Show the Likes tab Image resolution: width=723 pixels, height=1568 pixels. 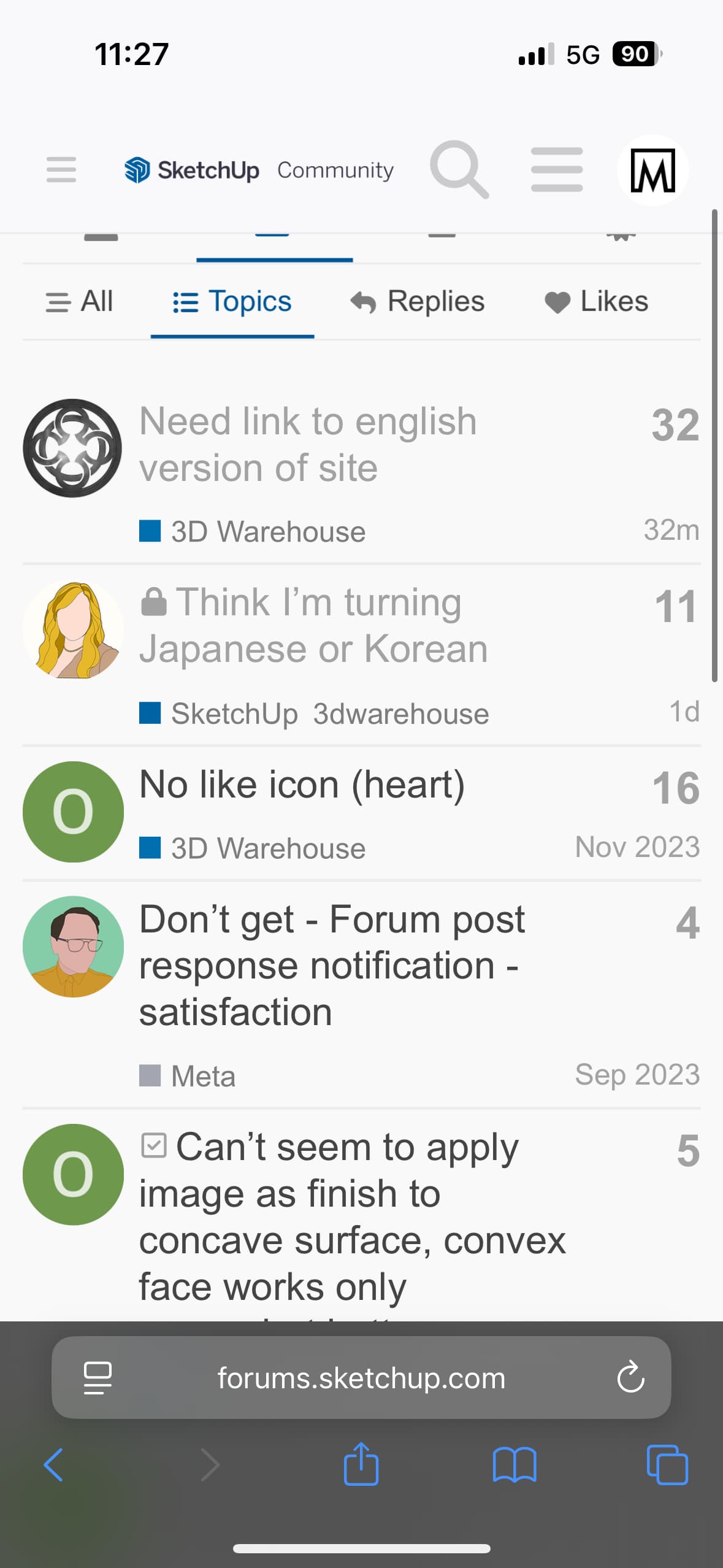pyautogui.click(x=596, y=302)
